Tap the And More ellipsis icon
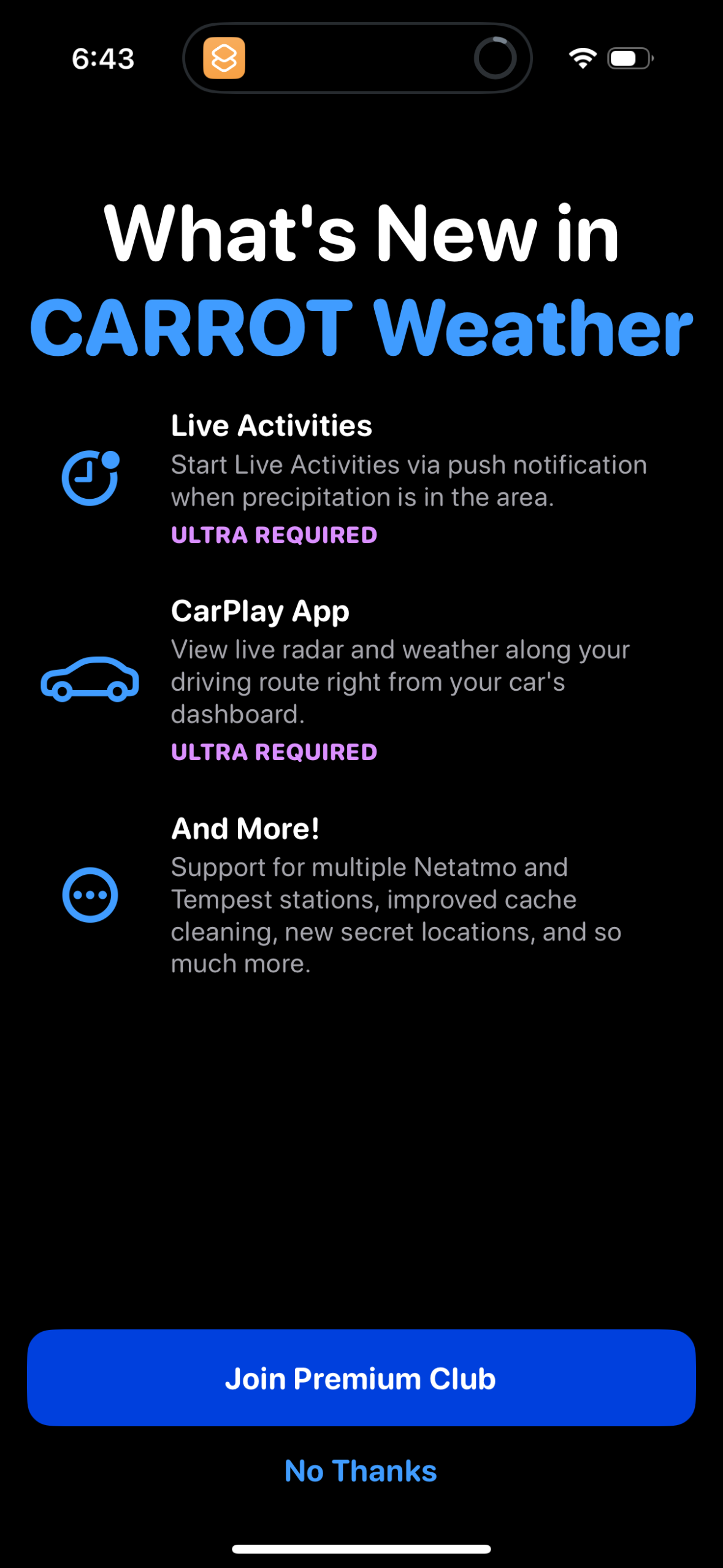 coord(90,894)
